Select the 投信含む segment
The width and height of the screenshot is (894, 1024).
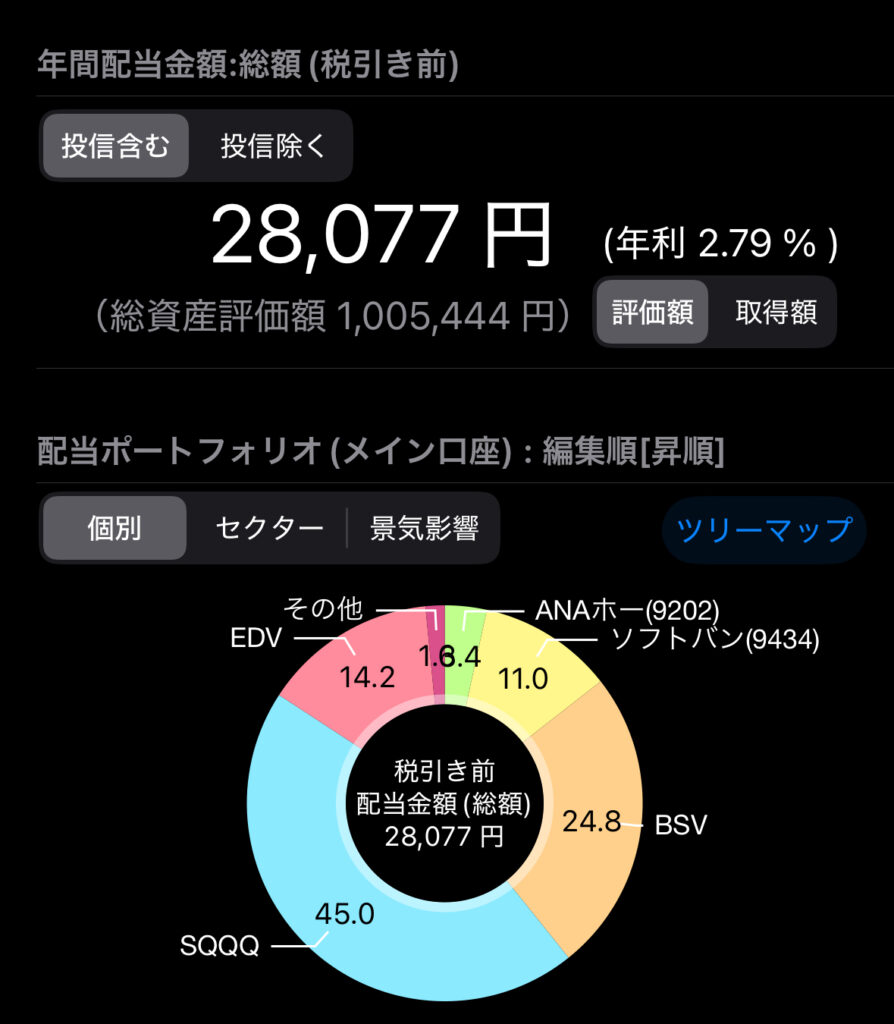click(115, 146)
